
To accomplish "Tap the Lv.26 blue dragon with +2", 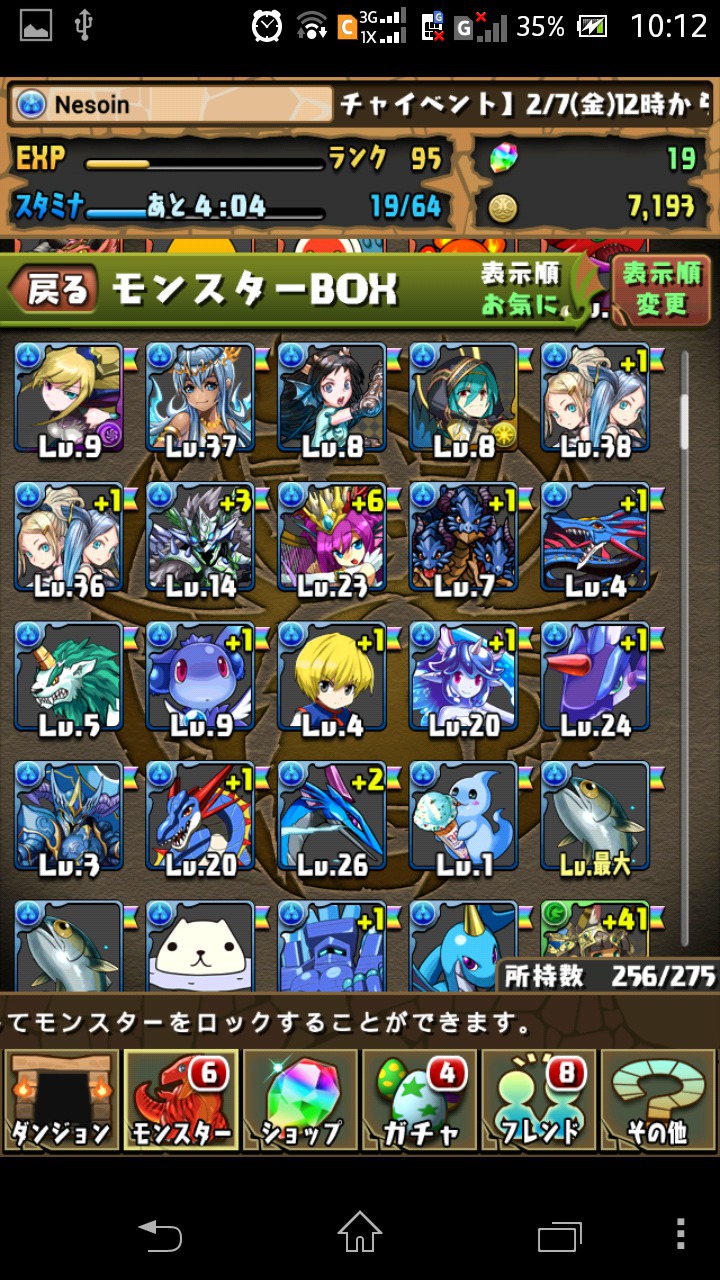I will coord(333,819).
